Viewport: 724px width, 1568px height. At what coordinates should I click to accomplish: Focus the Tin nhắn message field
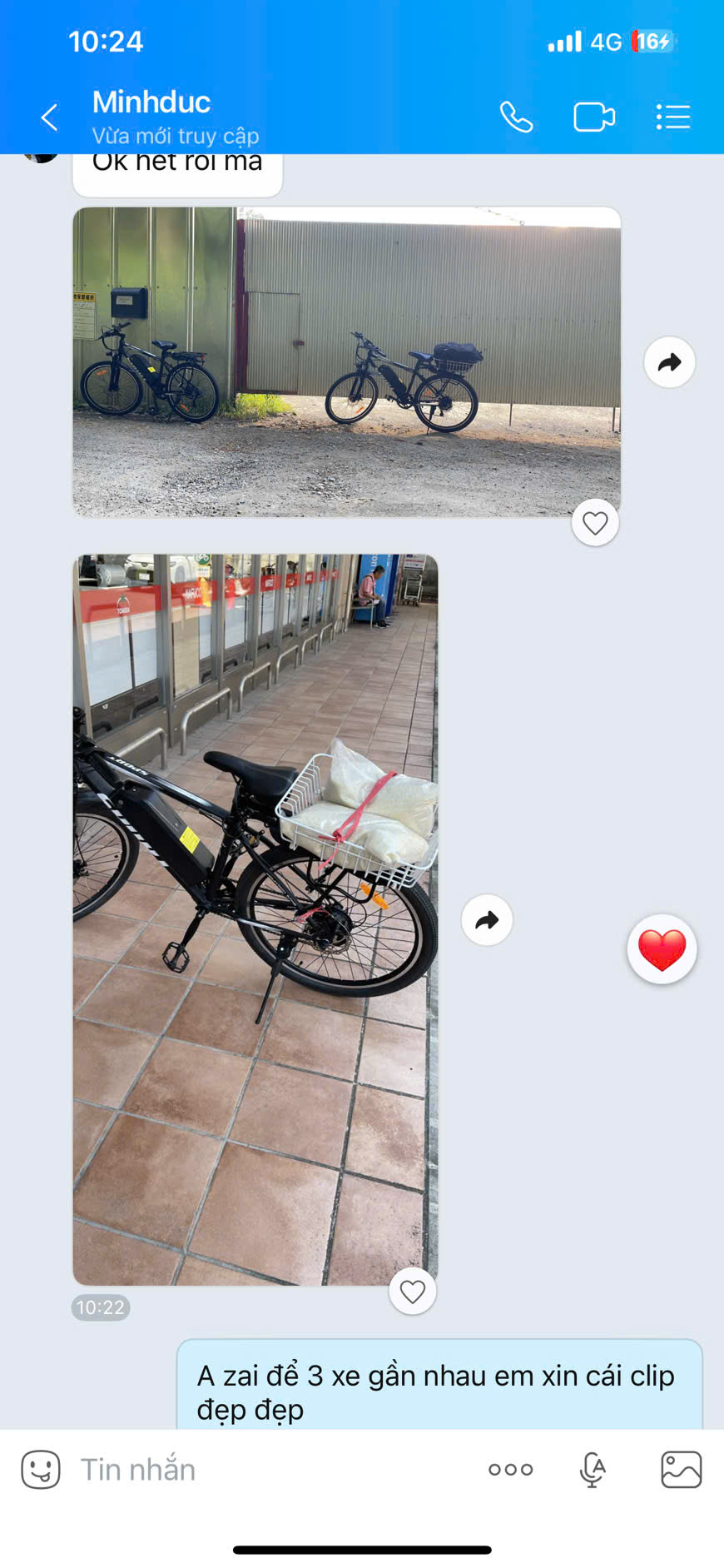pyautogui.click(x=275, y=1470)
